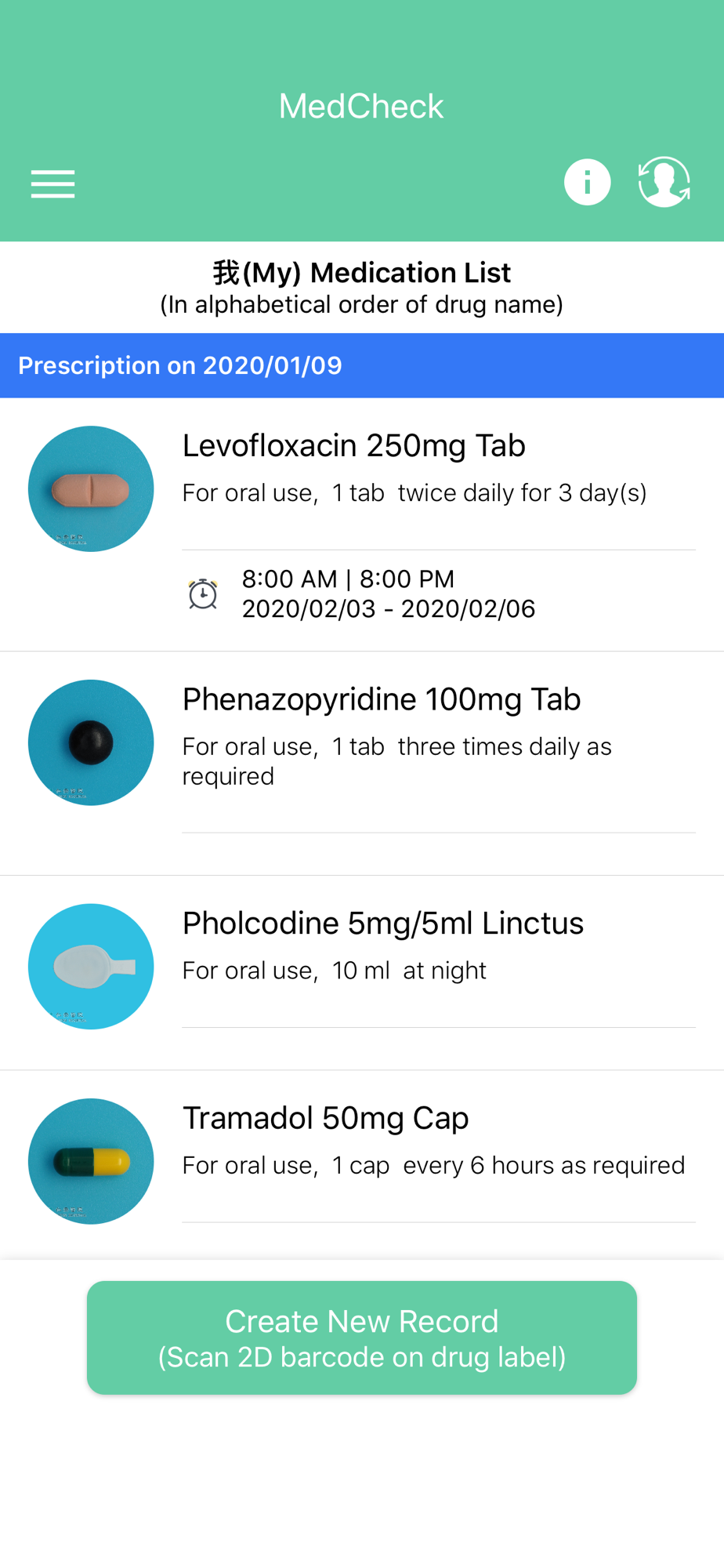
Task: Switch user profile icon
Action: 664,182
